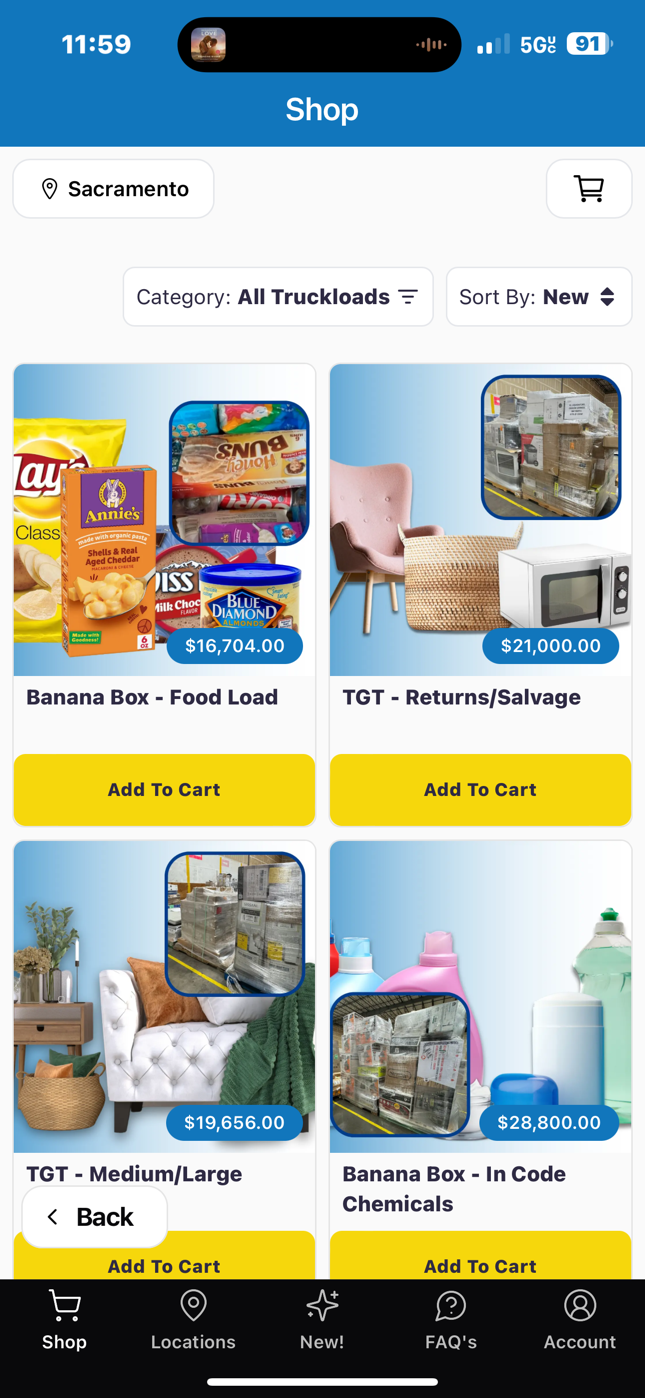The image size is (645, 1398).
Task: Switch to the Locations tab
Action: pyautogui.click(x=193, y=1321)
